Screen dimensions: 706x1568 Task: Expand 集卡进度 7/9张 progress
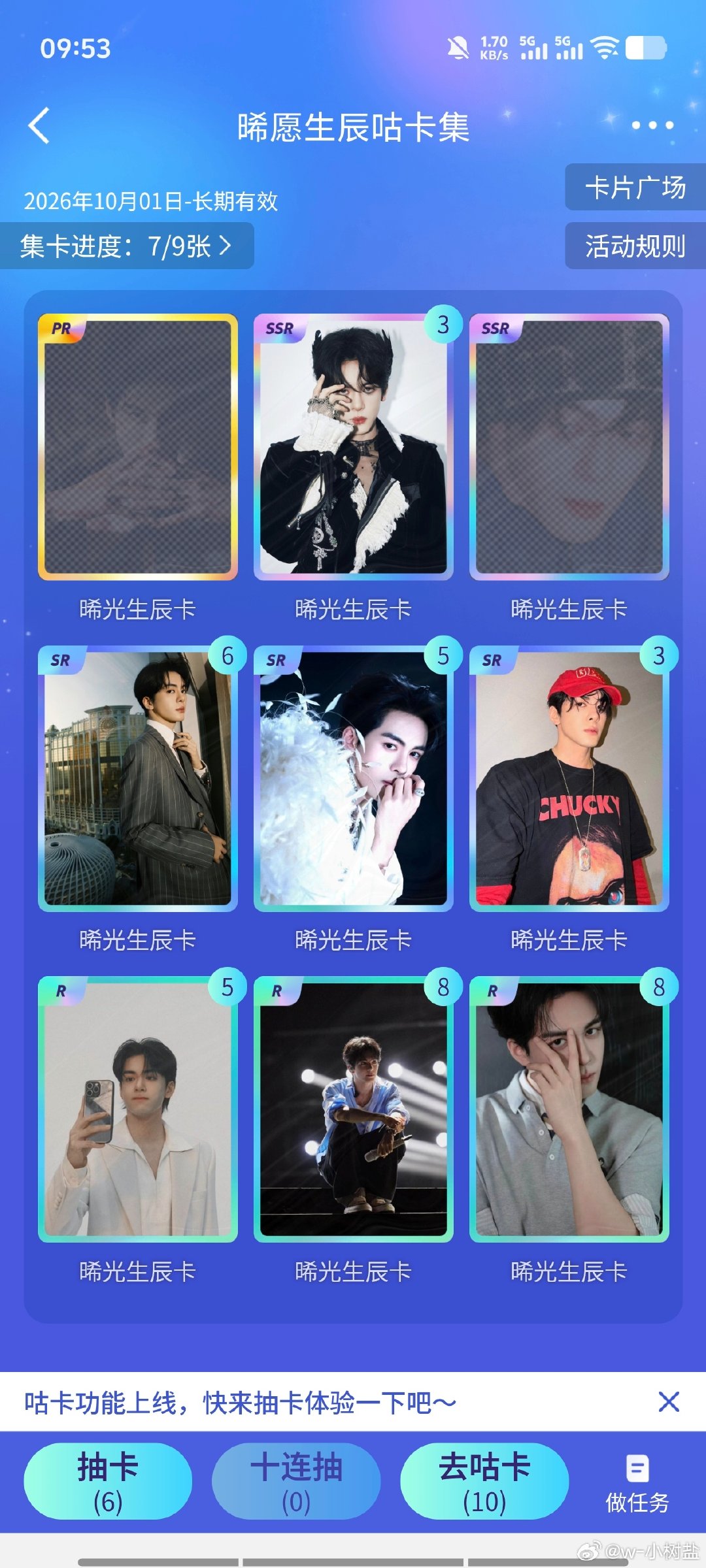126,246
